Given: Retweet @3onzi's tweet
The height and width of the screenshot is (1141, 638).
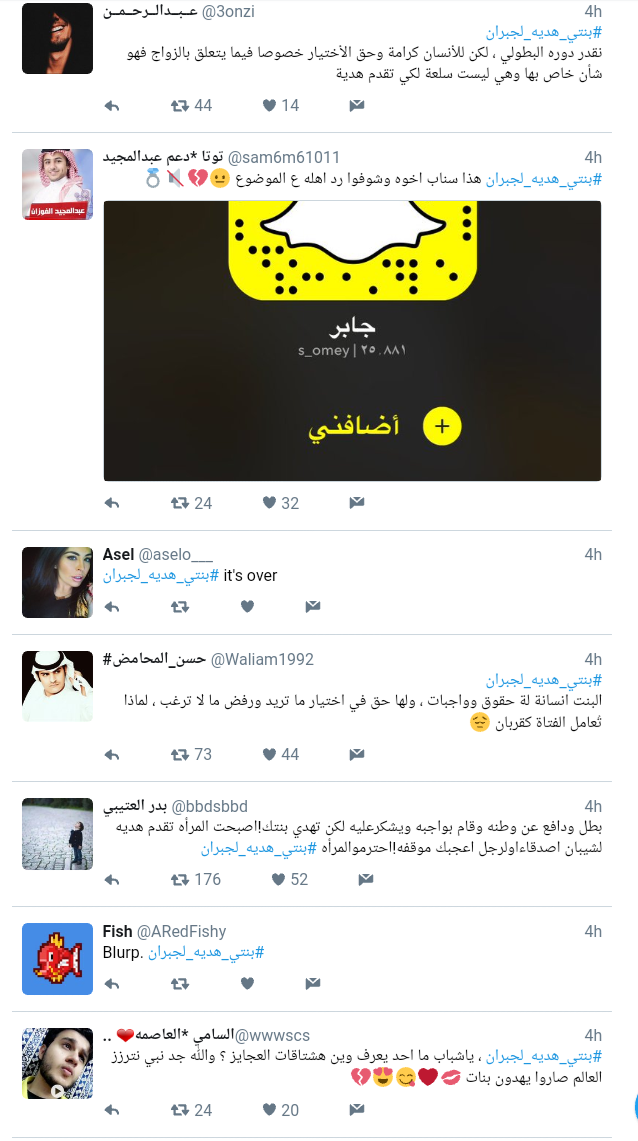Looking at the screenshot, I should [x=180, y=105].
